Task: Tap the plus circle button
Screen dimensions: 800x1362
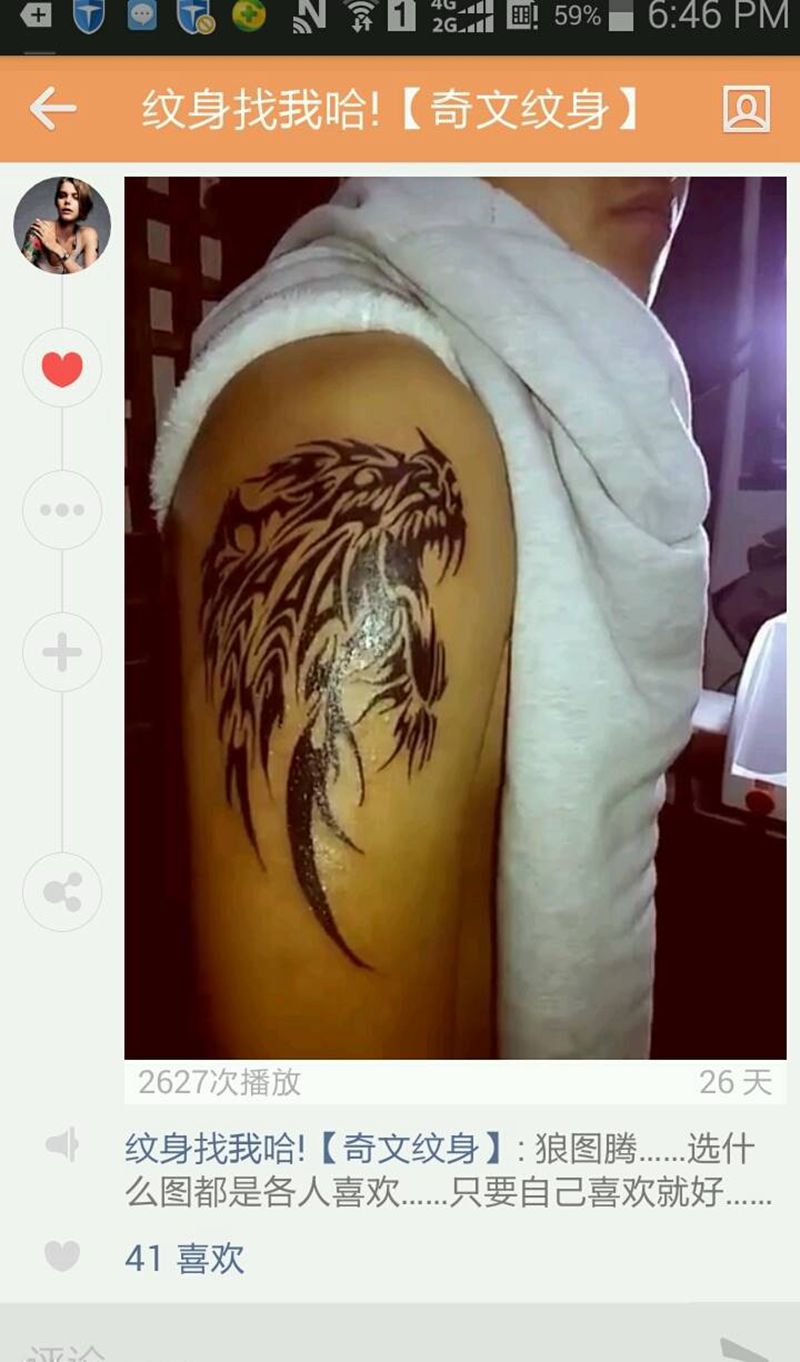Action: pyautogui.click(x=62, y=652)
